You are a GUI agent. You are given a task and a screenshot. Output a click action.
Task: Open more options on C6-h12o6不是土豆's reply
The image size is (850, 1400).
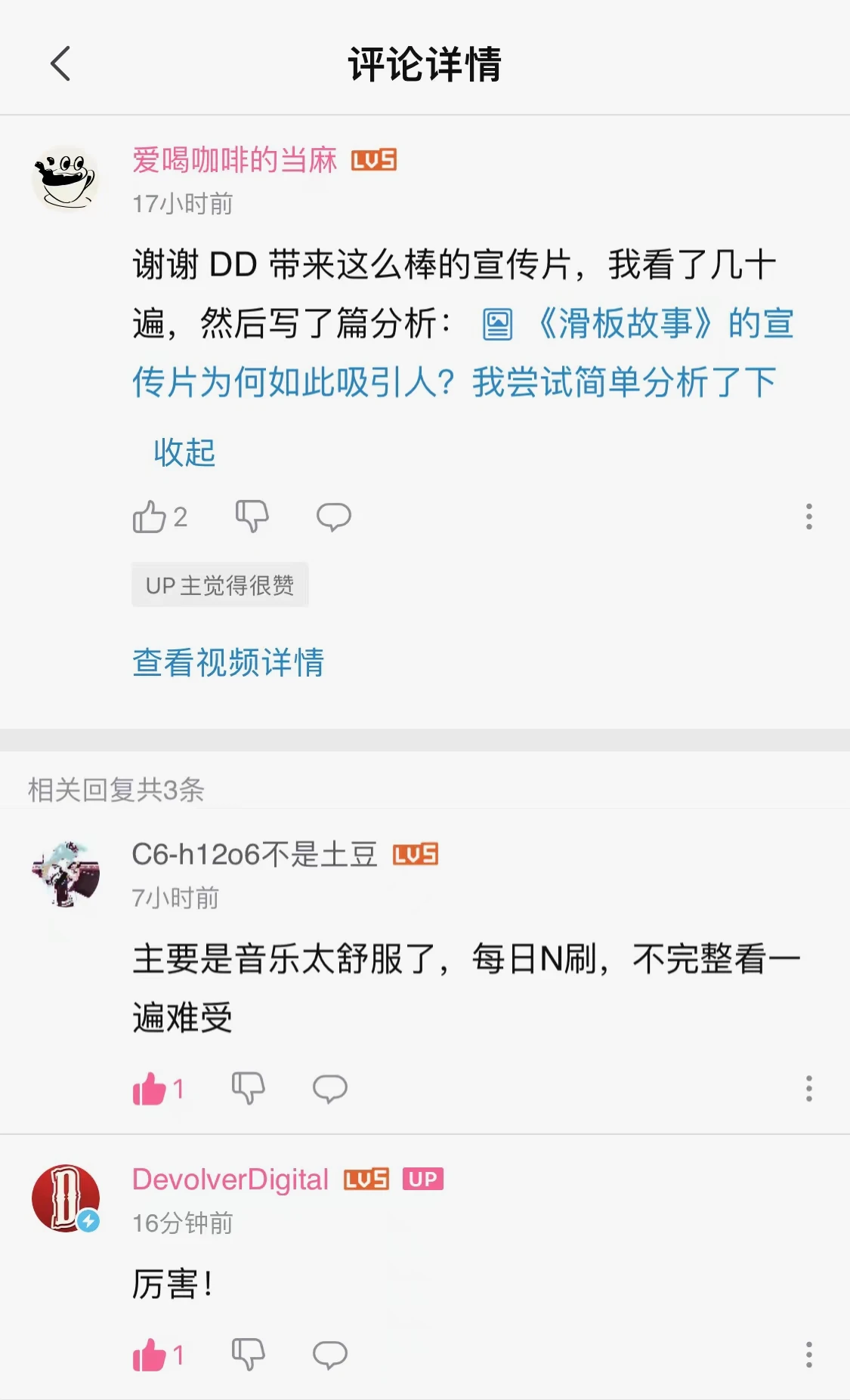808,1089
